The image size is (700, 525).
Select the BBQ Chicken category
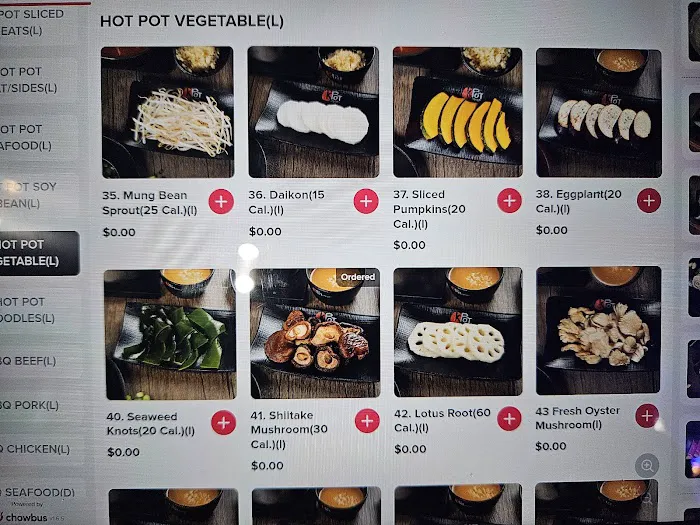[x=33, y=448]
